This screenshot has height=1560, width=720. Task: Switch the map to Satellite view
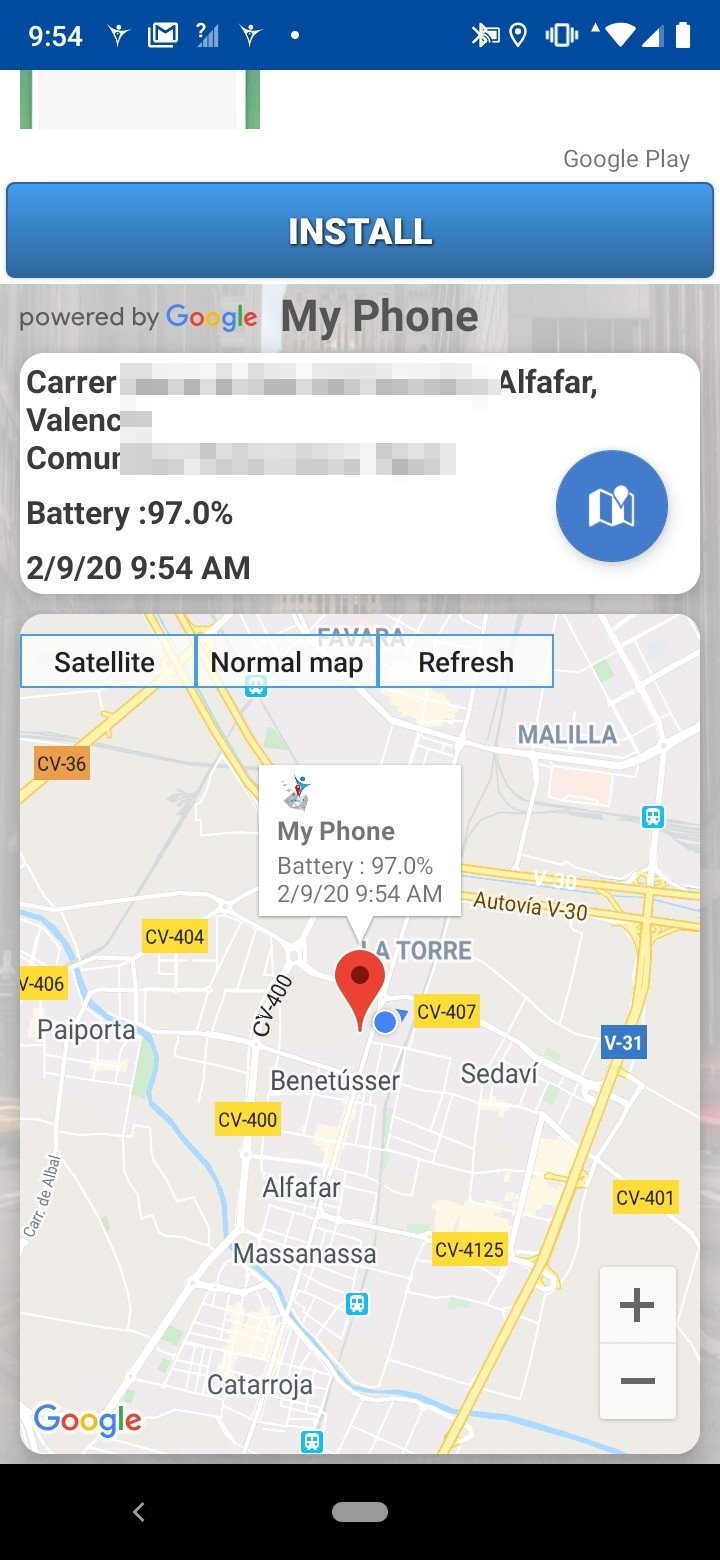pos(107,661)
